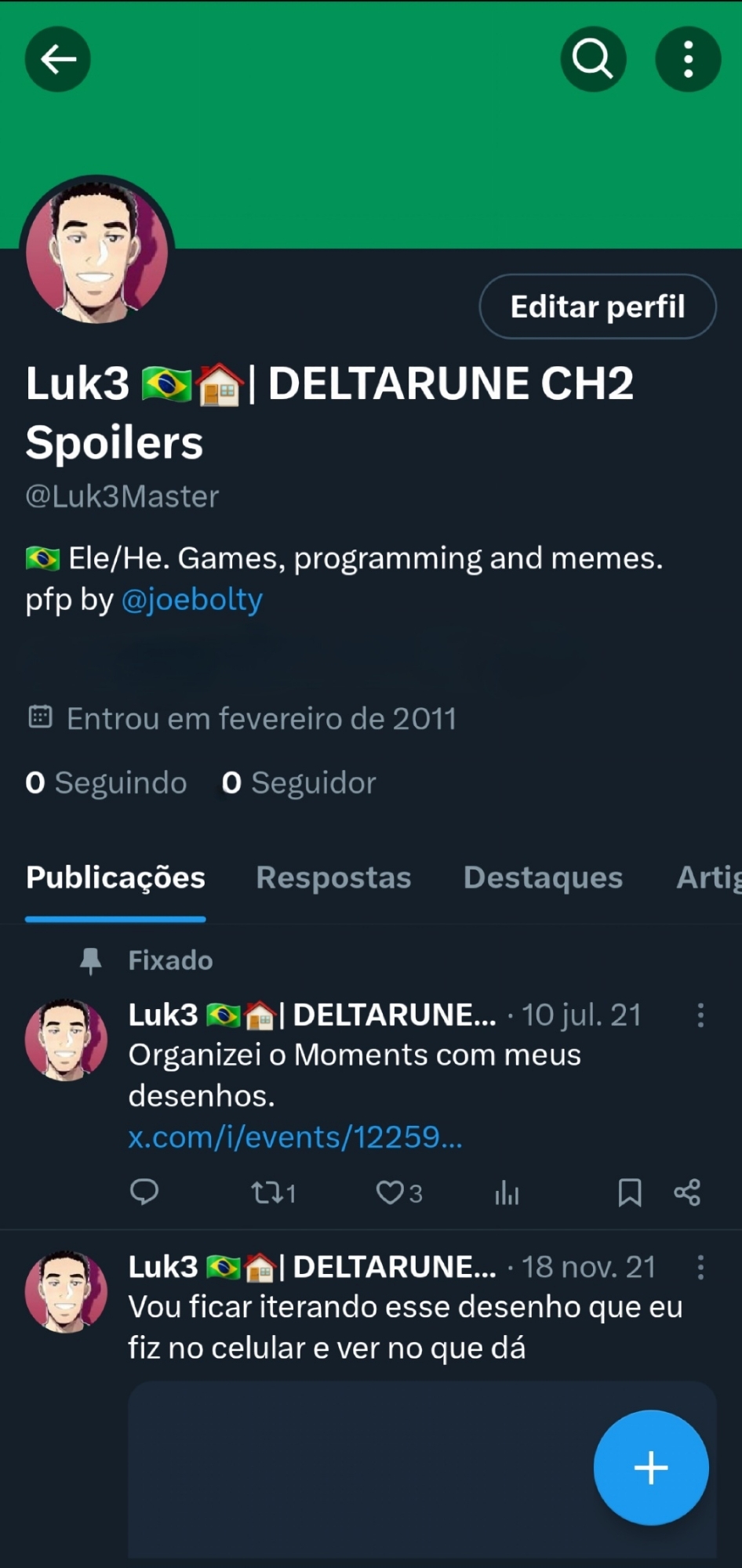Open options for the 18 nov. 21 post

pyautogui.click(x=700, y=1268)
